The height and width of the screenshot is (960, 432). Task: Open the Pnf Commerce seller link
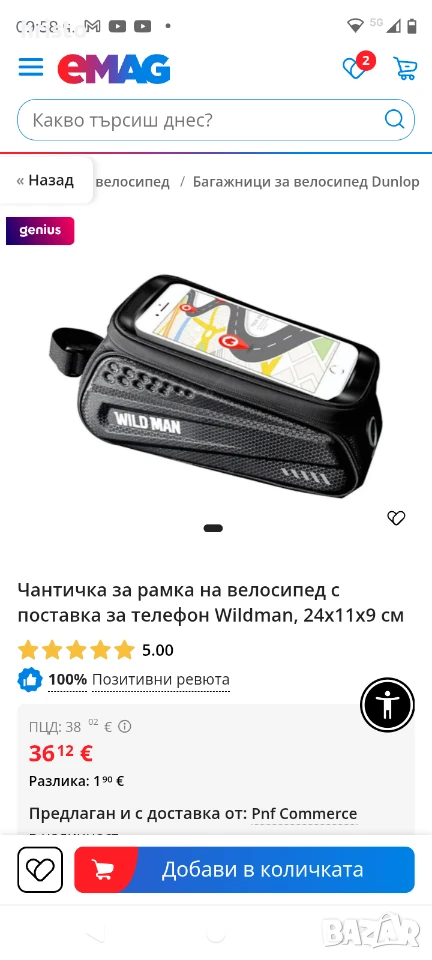(305, 814)
